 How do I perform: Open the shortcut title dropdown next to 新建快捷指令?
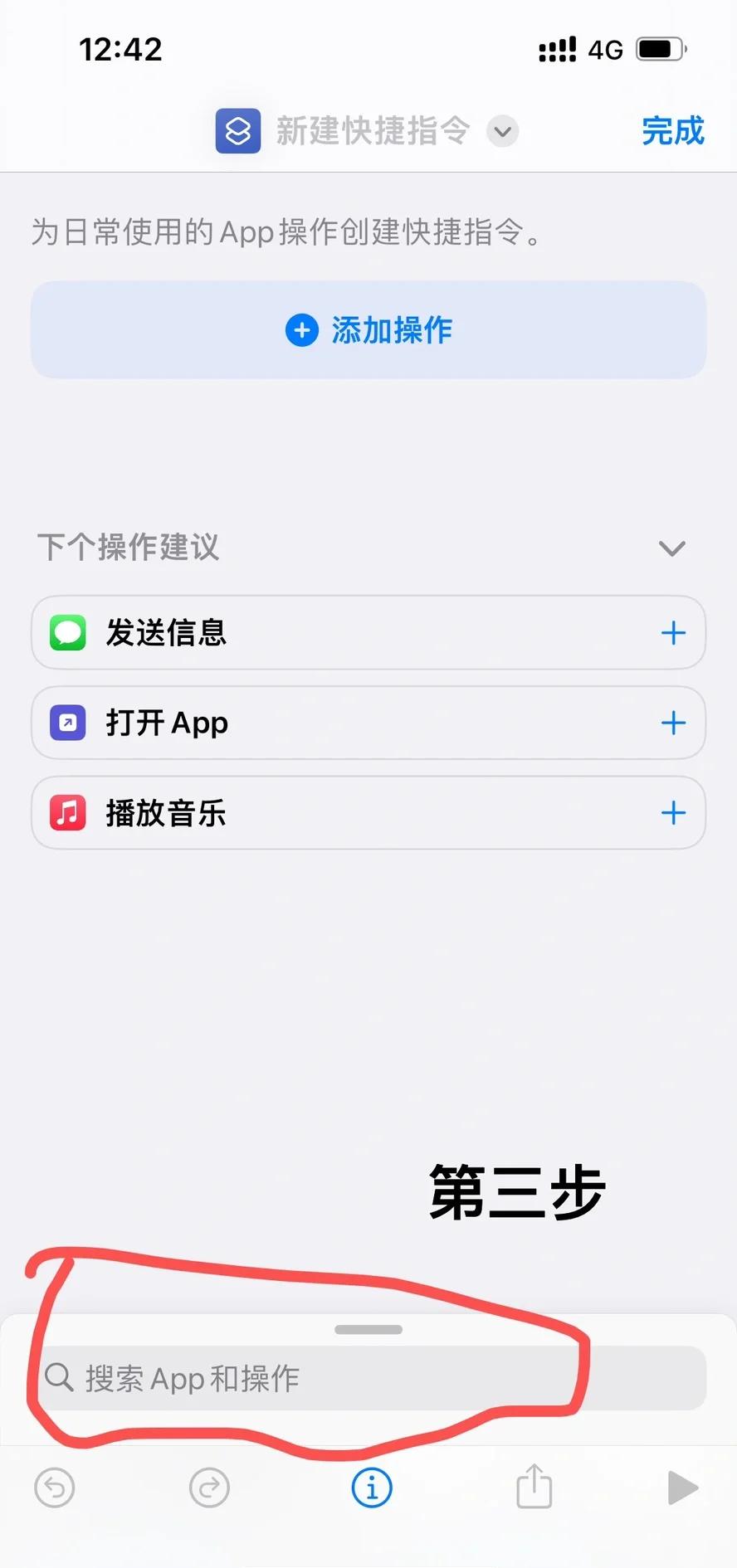click(x=501, y=131)
